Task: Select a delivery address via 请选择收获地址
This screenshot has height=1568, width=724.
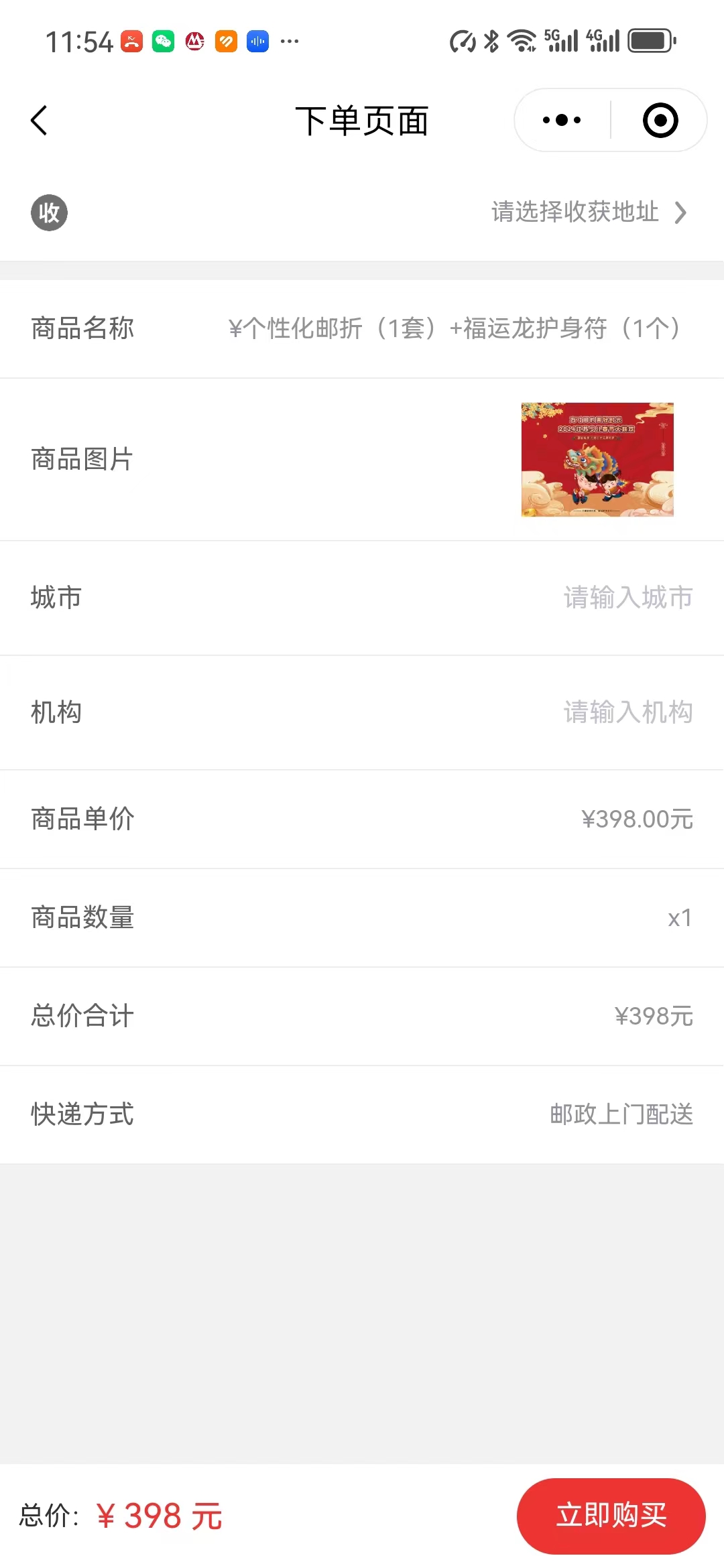Action: coord(589,212)
